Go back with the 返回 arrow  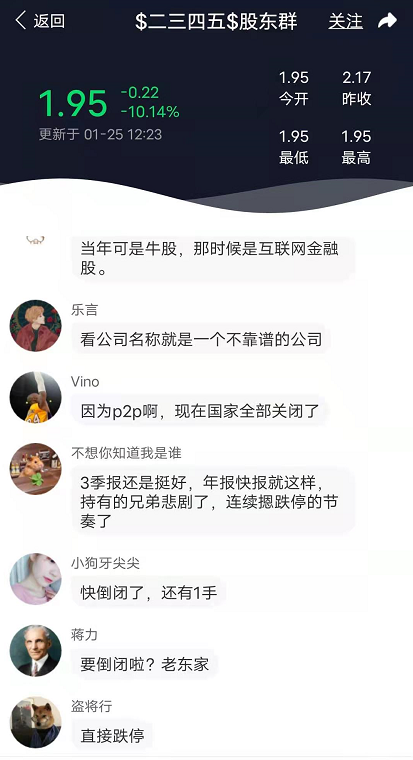tap(40, 21)
